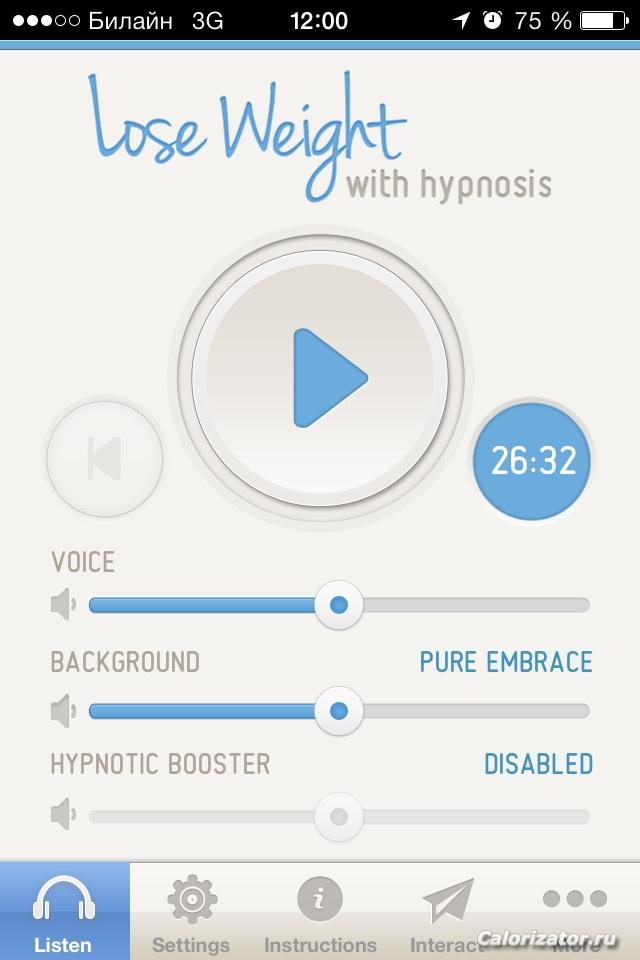Enable the Hypnotic Booster via Disabled
This screenshot has height=960, width=640.
(x=538, y=764)
